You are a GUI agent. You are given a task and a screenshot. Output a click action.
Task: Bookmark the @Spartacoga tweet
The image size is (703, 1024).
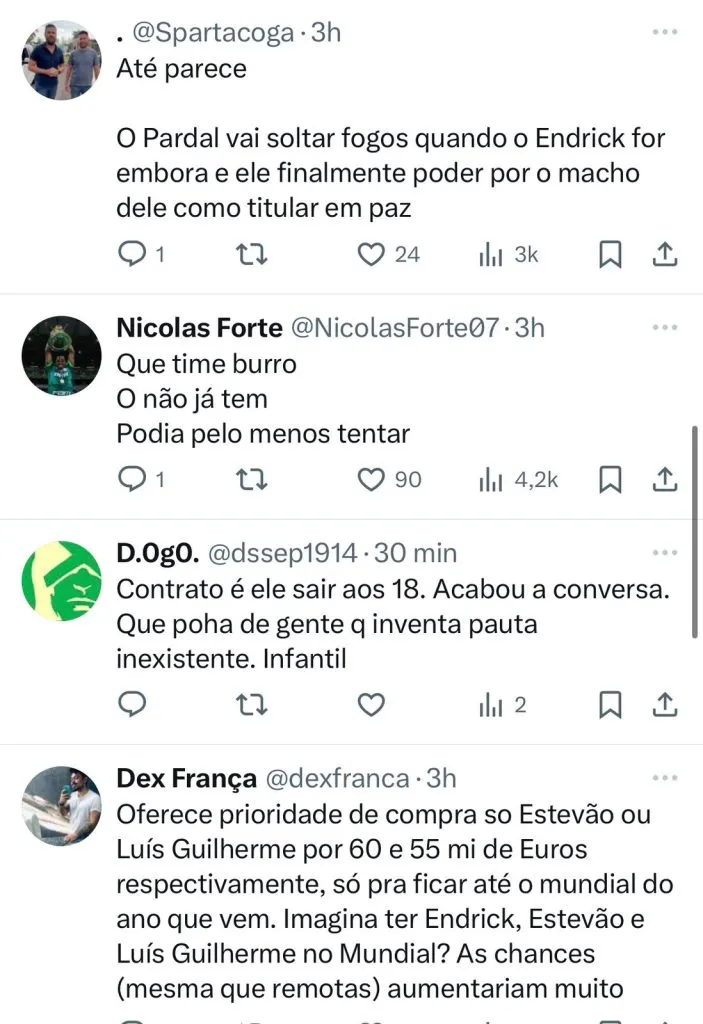610,255
